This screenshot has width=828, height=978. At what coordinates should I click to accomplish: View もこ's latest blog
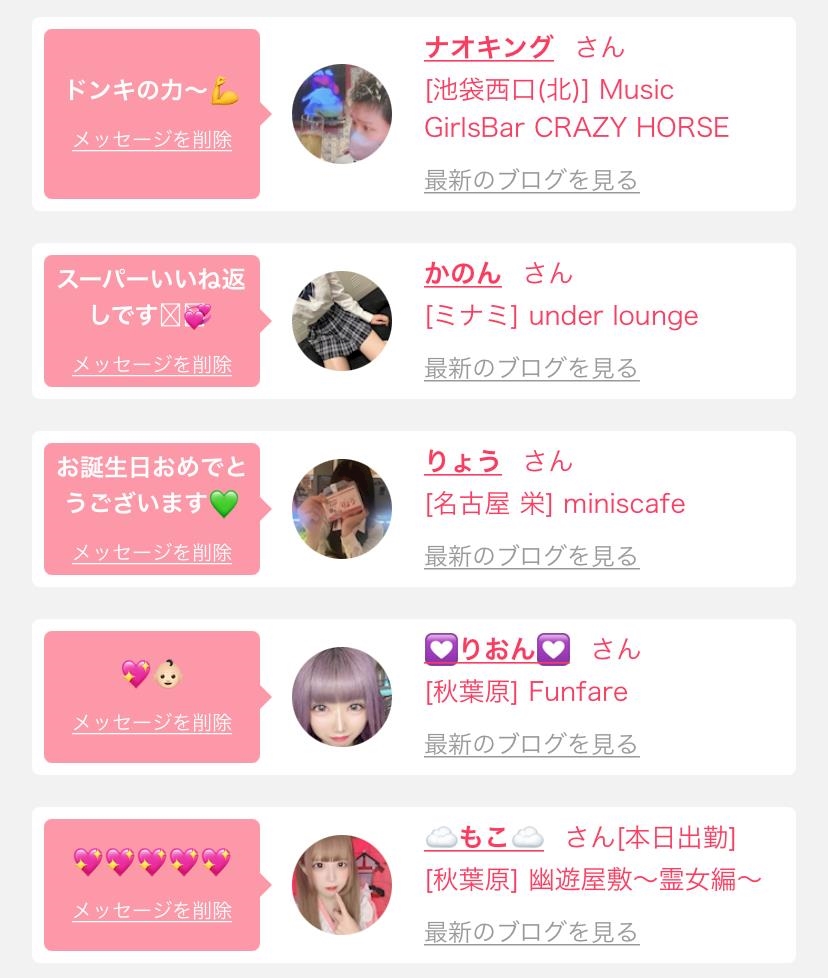click(531, 932)
